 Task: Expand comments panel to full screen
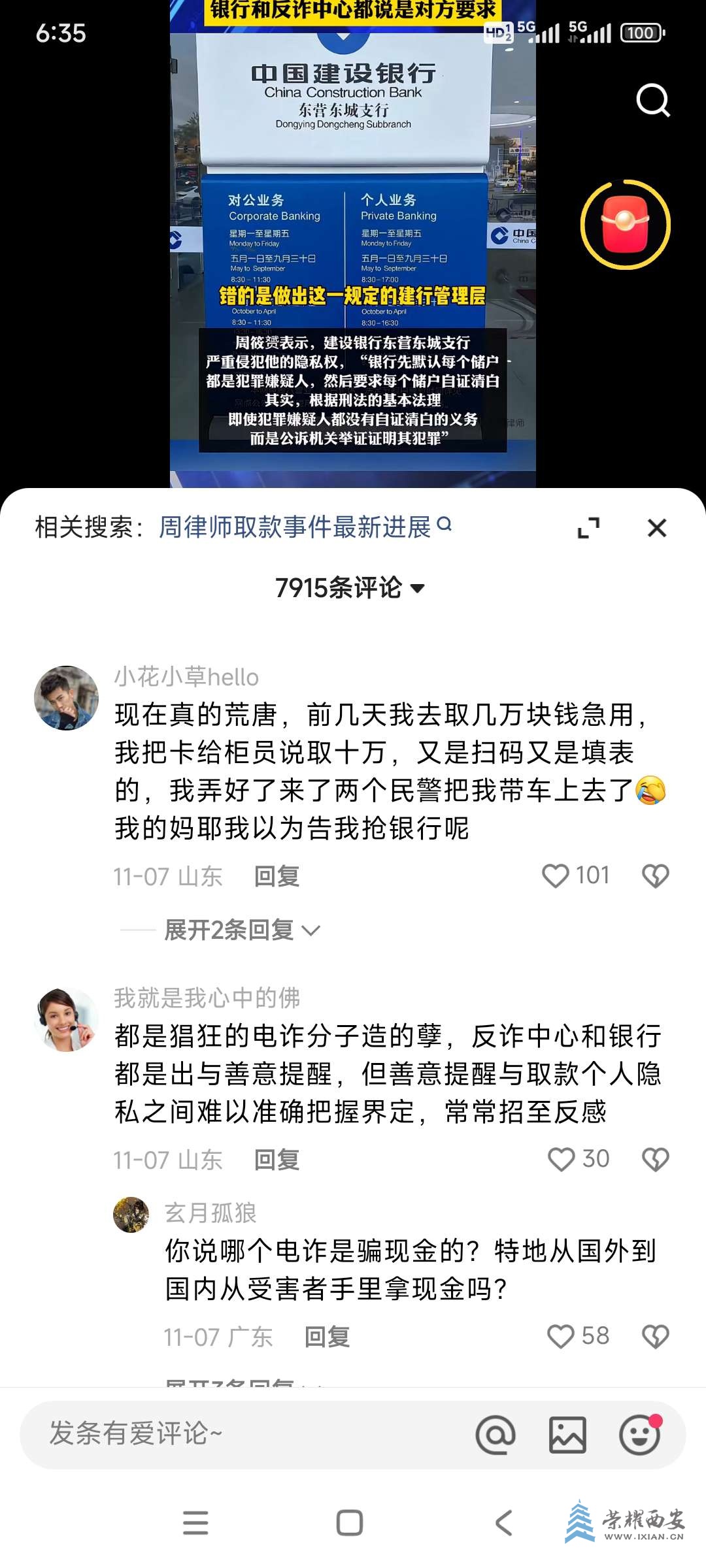[588, 528]
